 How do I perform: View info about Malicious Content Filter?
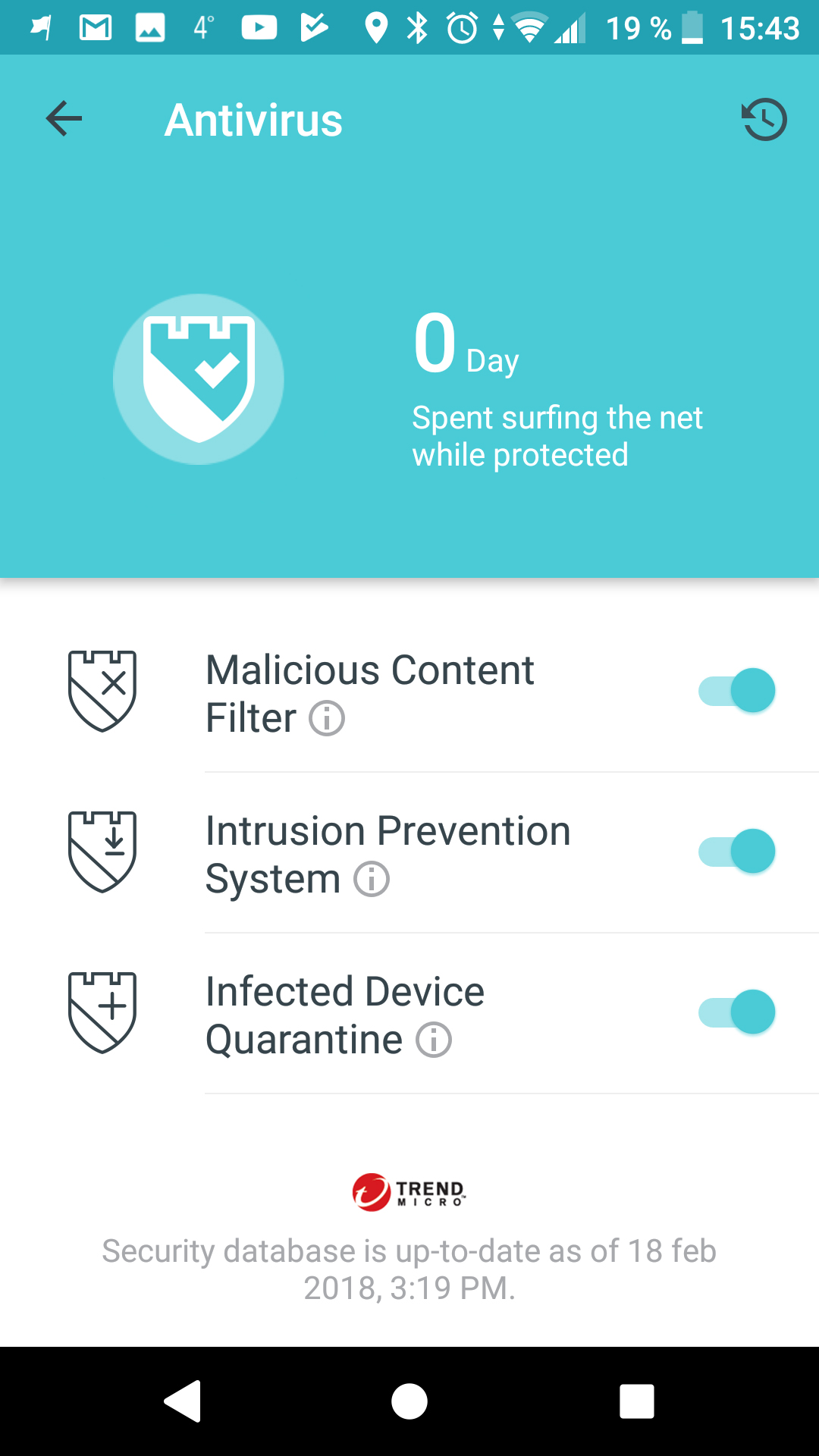327,718
